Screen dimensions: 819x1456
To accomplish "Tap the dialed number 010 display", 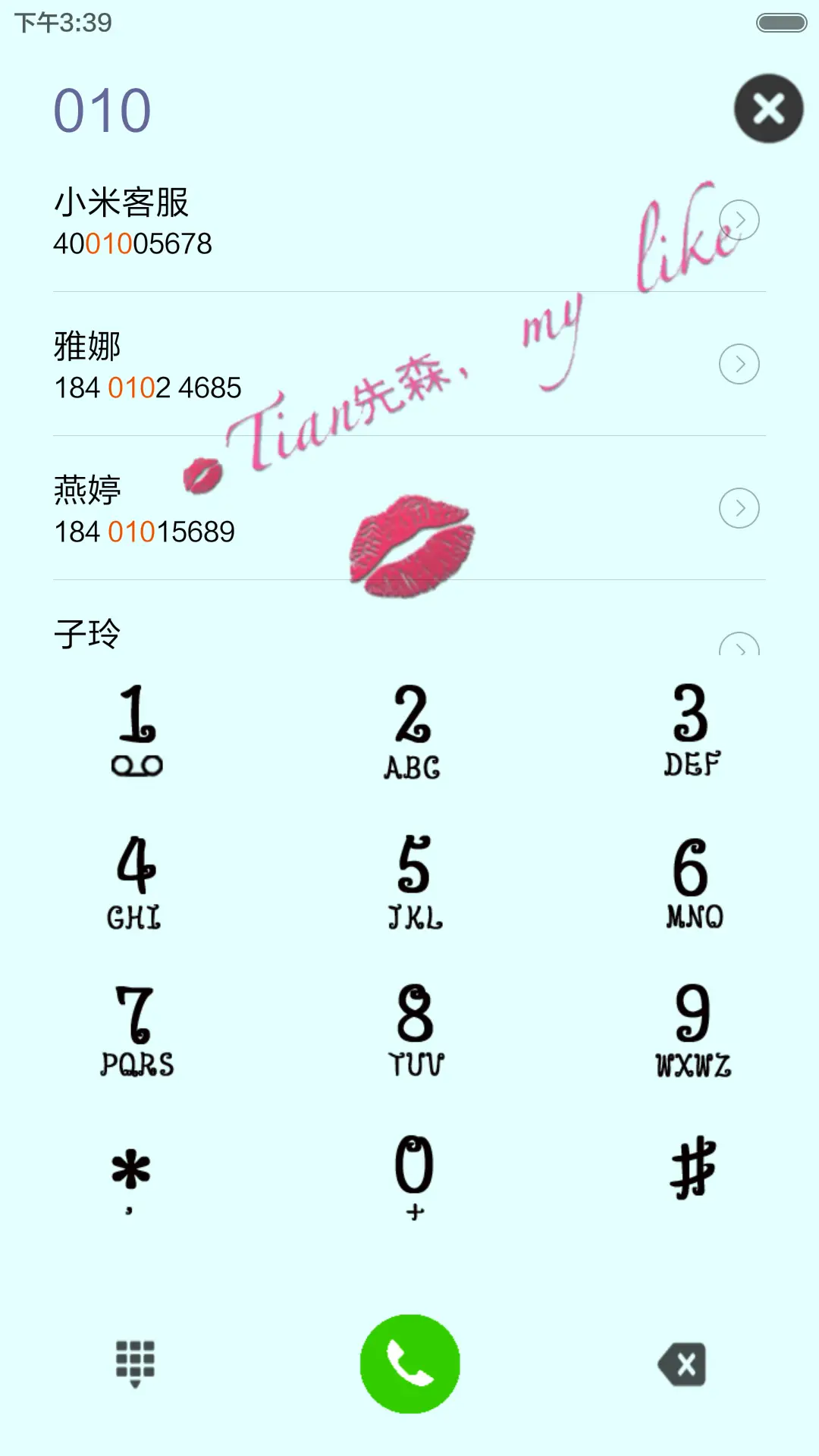I will [101, 109].
